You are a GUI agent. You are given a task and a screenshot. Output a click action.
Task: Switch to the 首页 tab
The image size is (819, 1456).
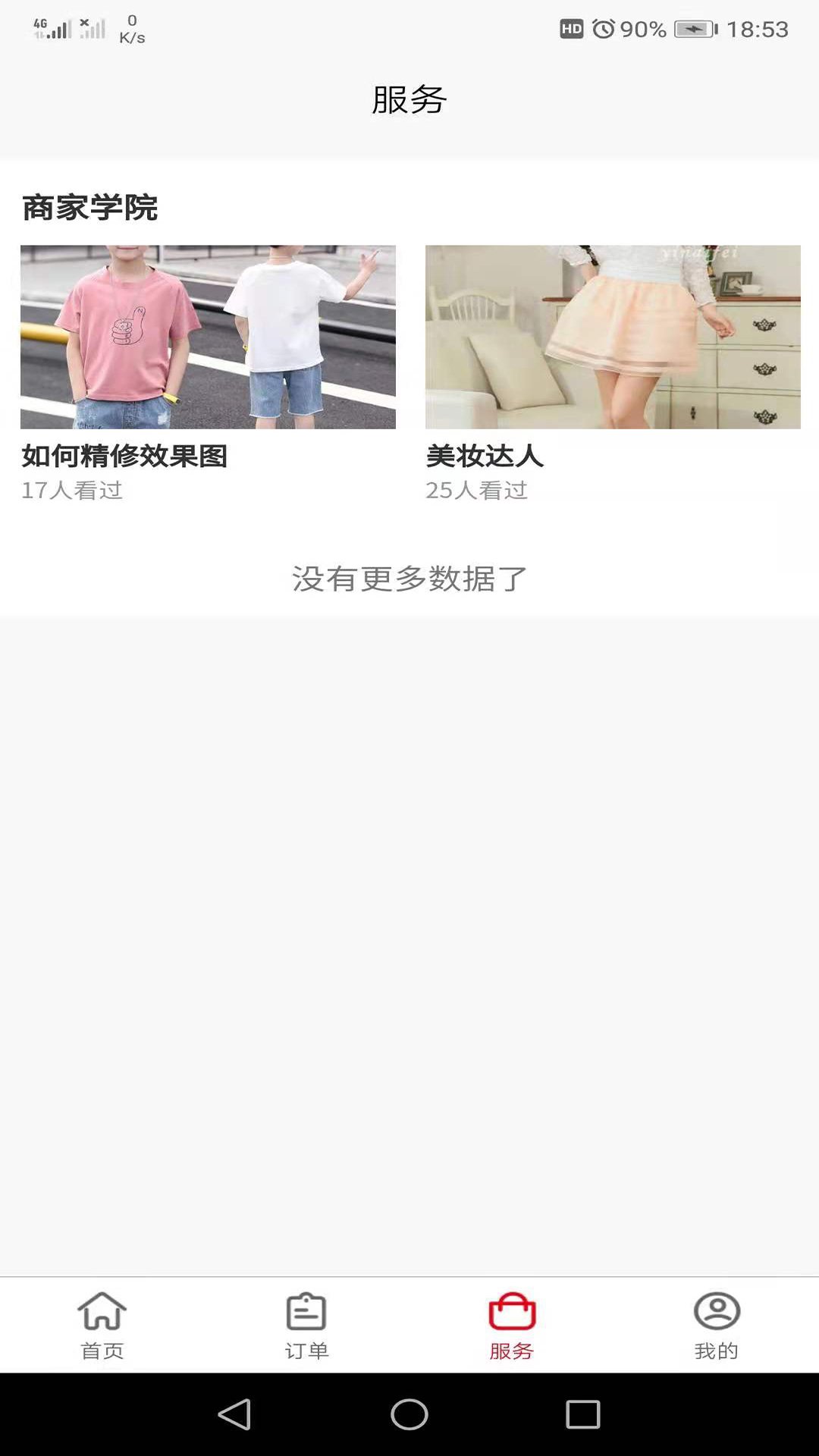pyautogui.click(x=102, y=1326)
